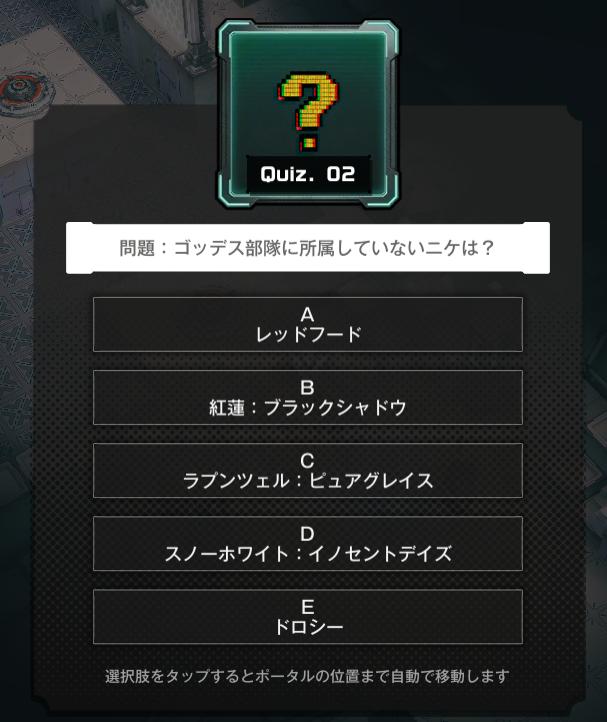The image size is (607, 722).
Task: Choose answer B 紅蓮：ブラックシャドウ
Action: tap(308, 397)
